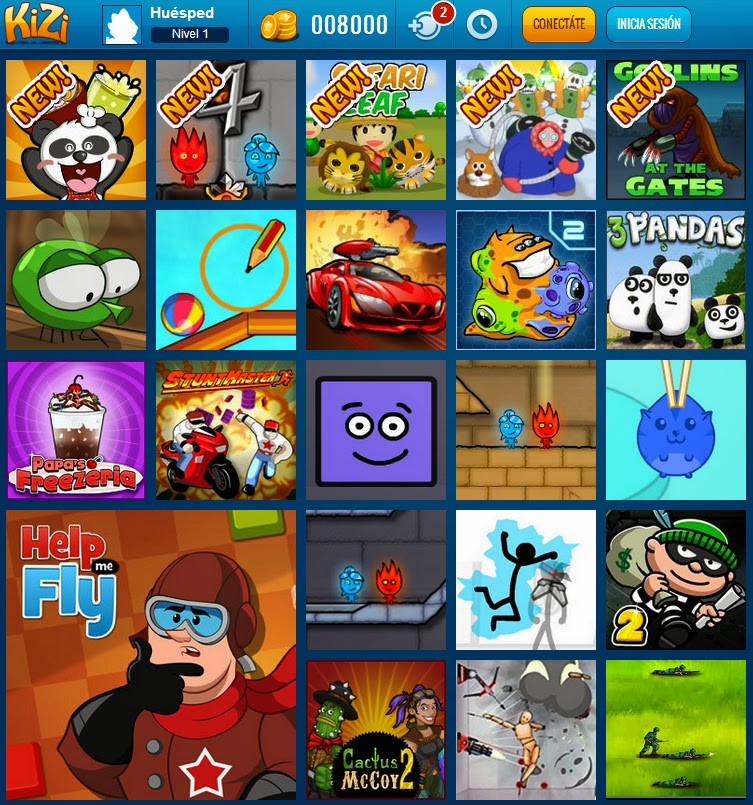Open the new panda chef game
The width and height of the screenshot is (753, 805).
click(76, 130)
